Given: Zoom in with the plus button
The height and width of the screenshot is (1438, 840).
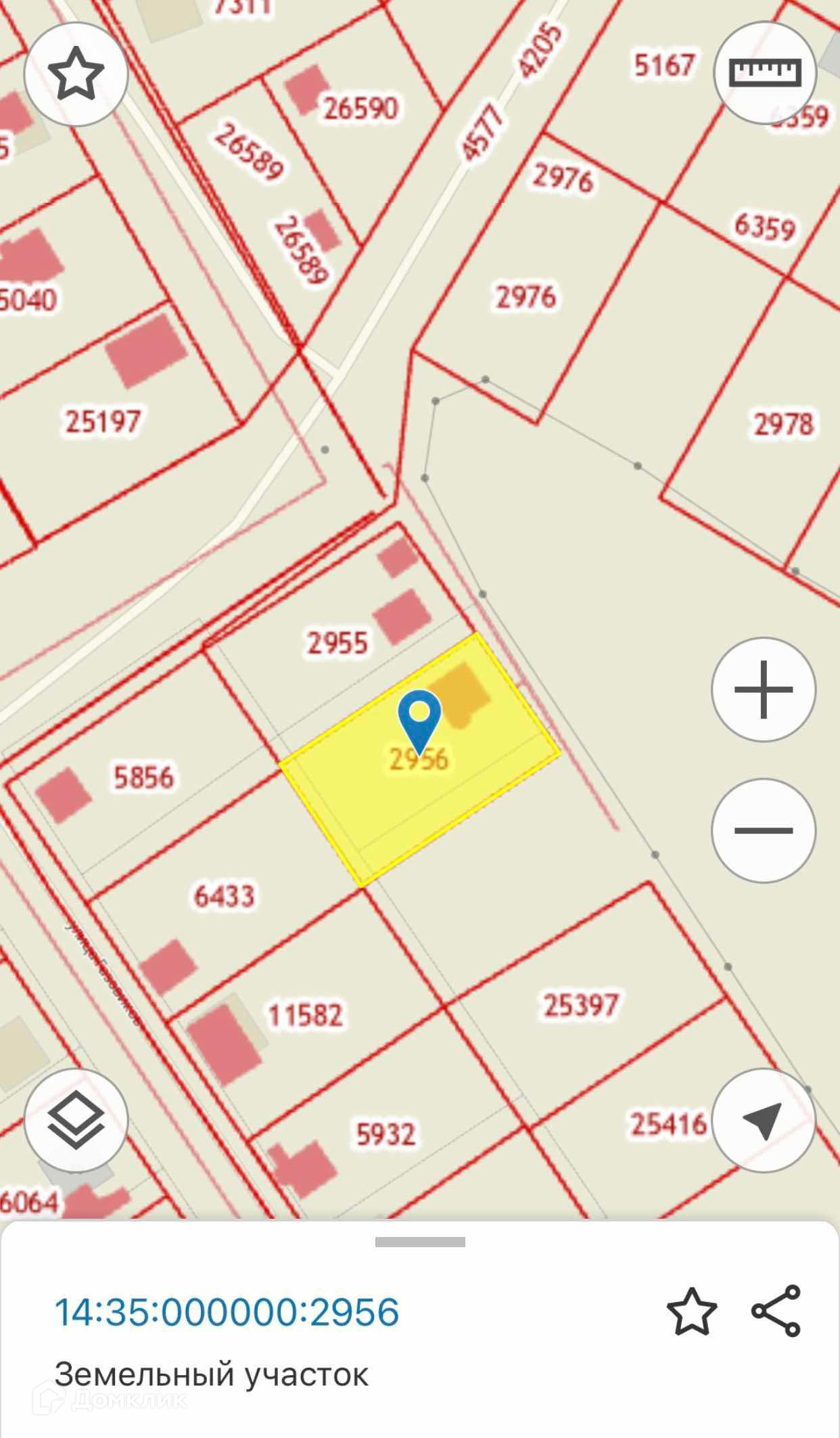Looking at the screenshot, I should pyautogui.click(x=764, y=690).
